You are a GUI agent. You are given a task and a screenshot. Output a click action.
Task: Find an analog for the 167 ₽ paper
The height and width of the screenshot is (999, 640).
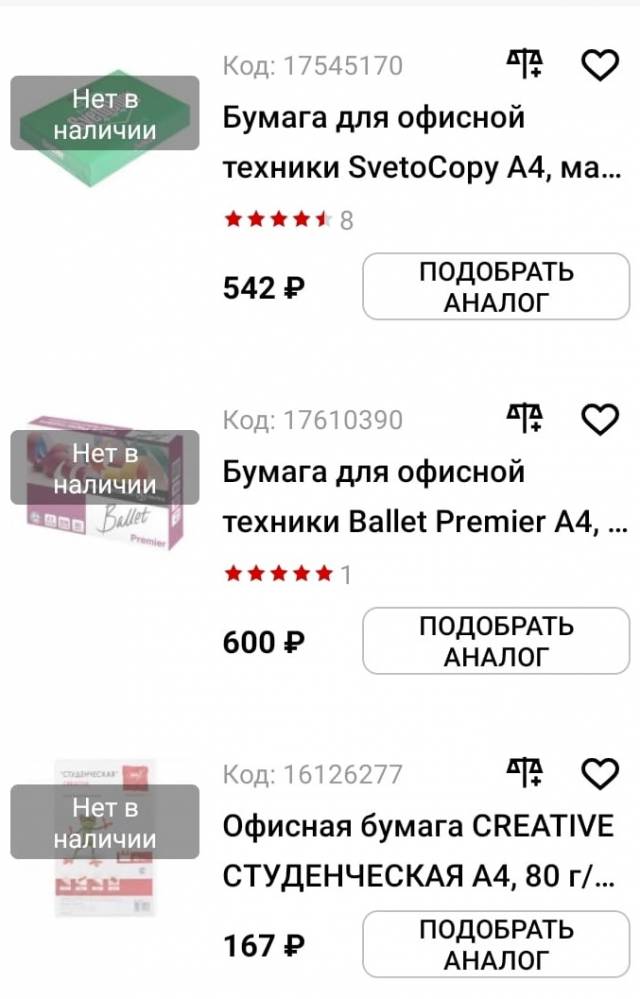[x=496, y=945]
